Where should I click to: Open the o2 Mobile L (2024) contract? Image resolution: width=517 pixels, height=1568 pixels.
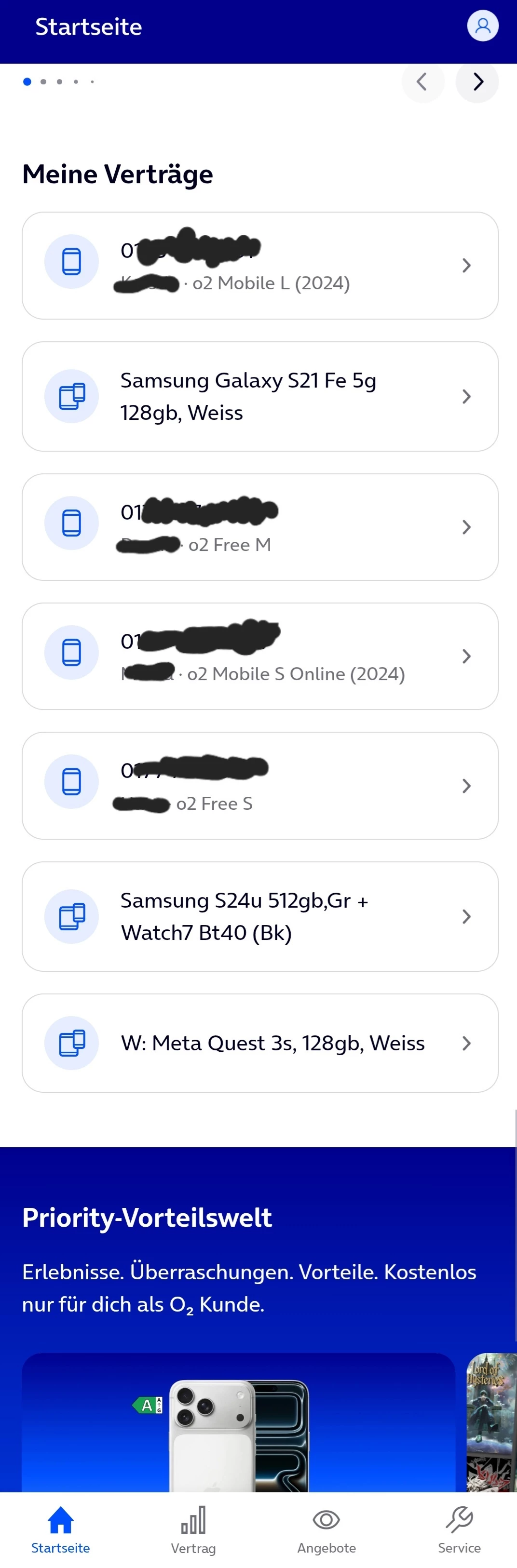click(260, 266)
